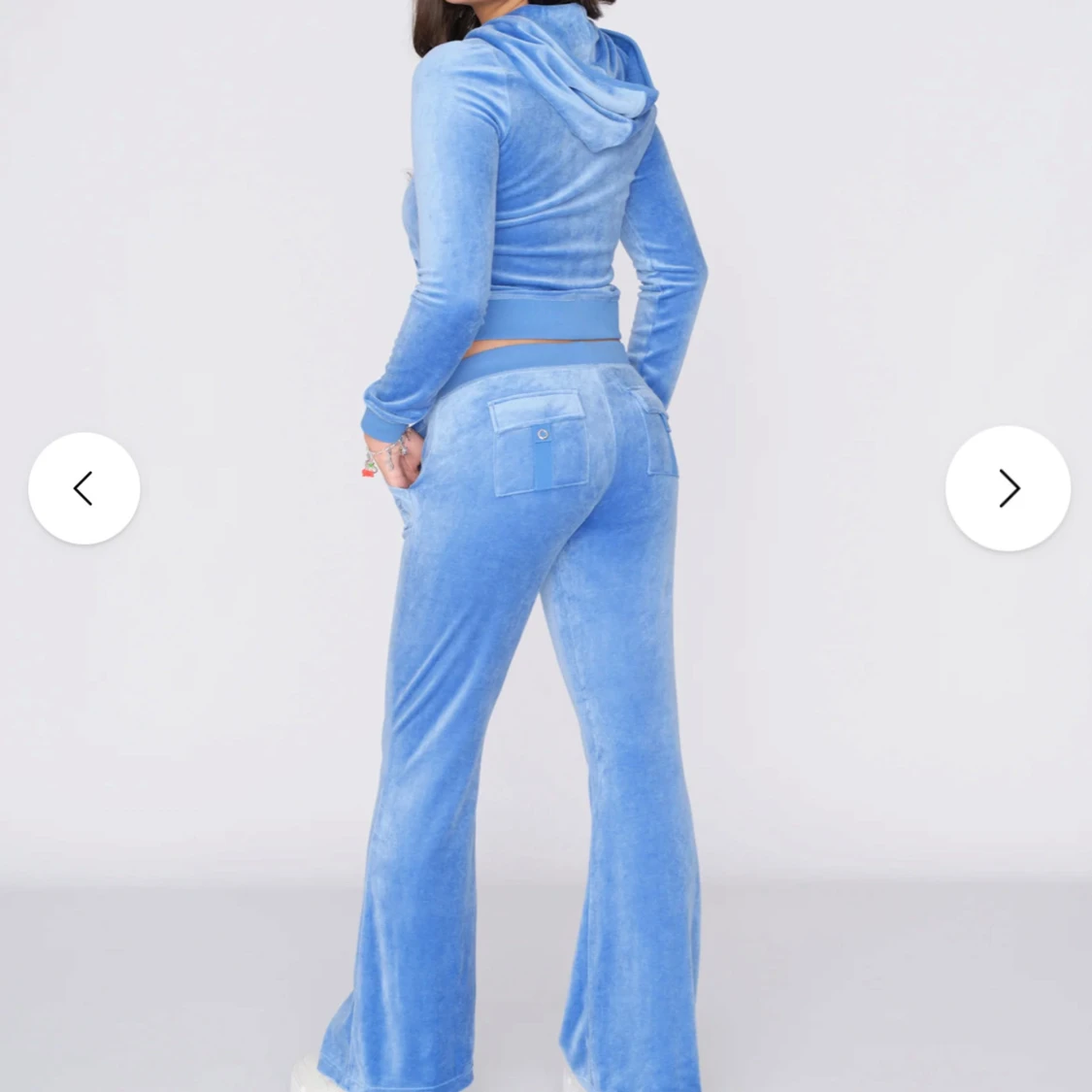Open the blue tracksuit photo full view
Image resolution: width=1092 pixels, height=1092 pixels.
pos(544,582)
